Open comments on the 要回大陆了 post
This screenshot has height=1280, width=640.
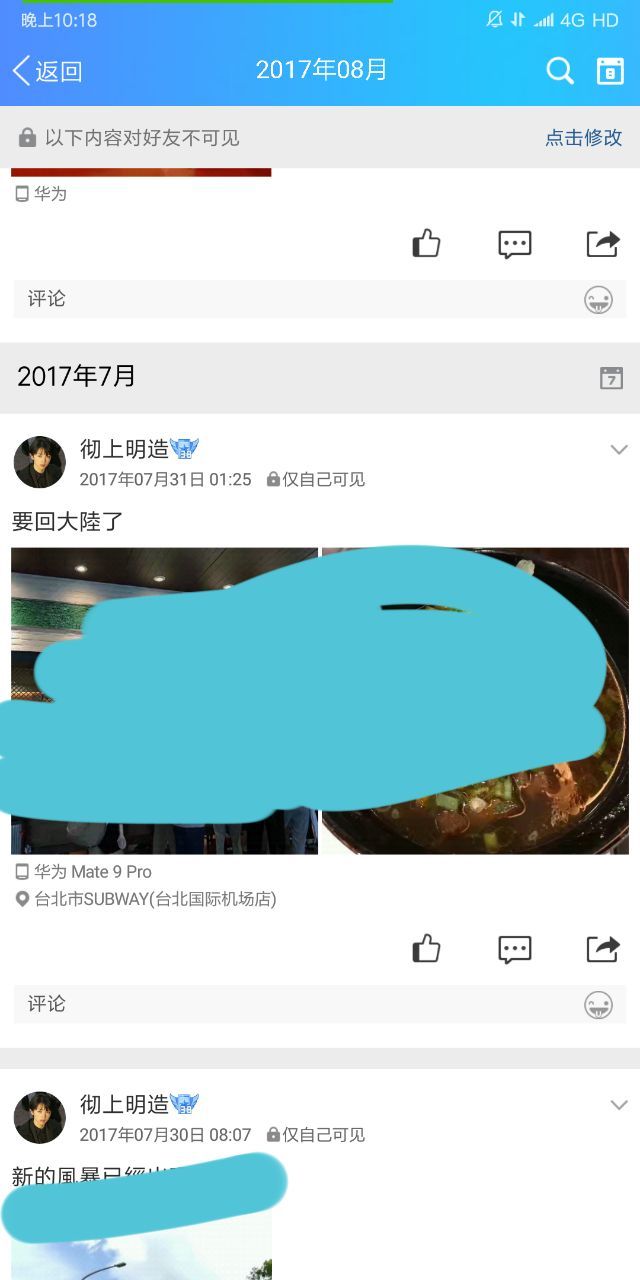click(515, 948)
